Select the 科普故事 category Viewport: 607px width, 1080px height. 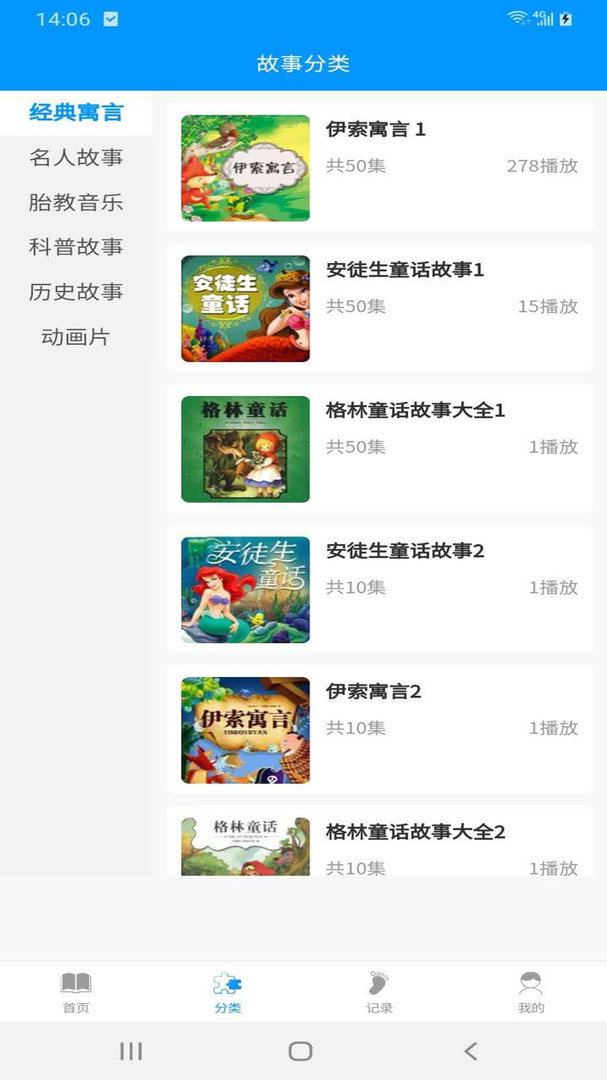coord(76,247)
